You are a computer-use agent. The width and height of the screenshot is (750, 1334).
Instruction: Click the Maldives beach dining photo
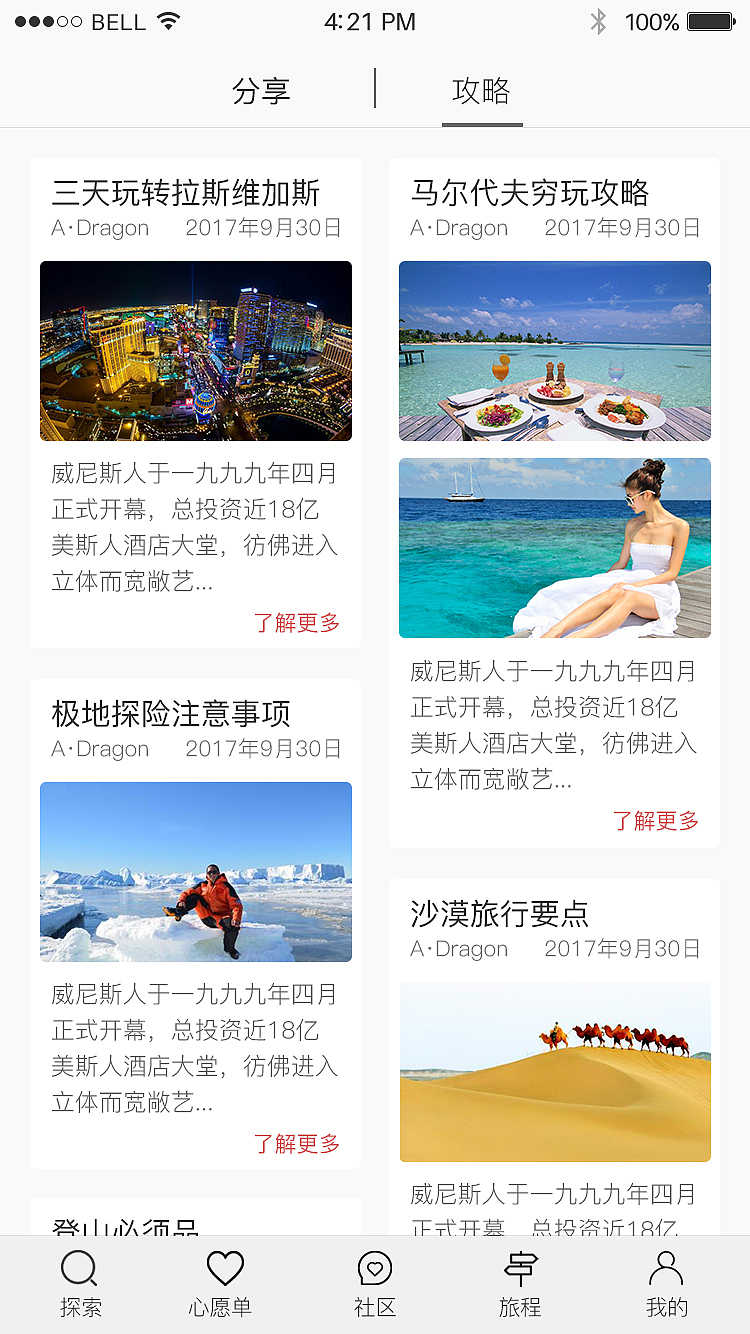point(555,351)
